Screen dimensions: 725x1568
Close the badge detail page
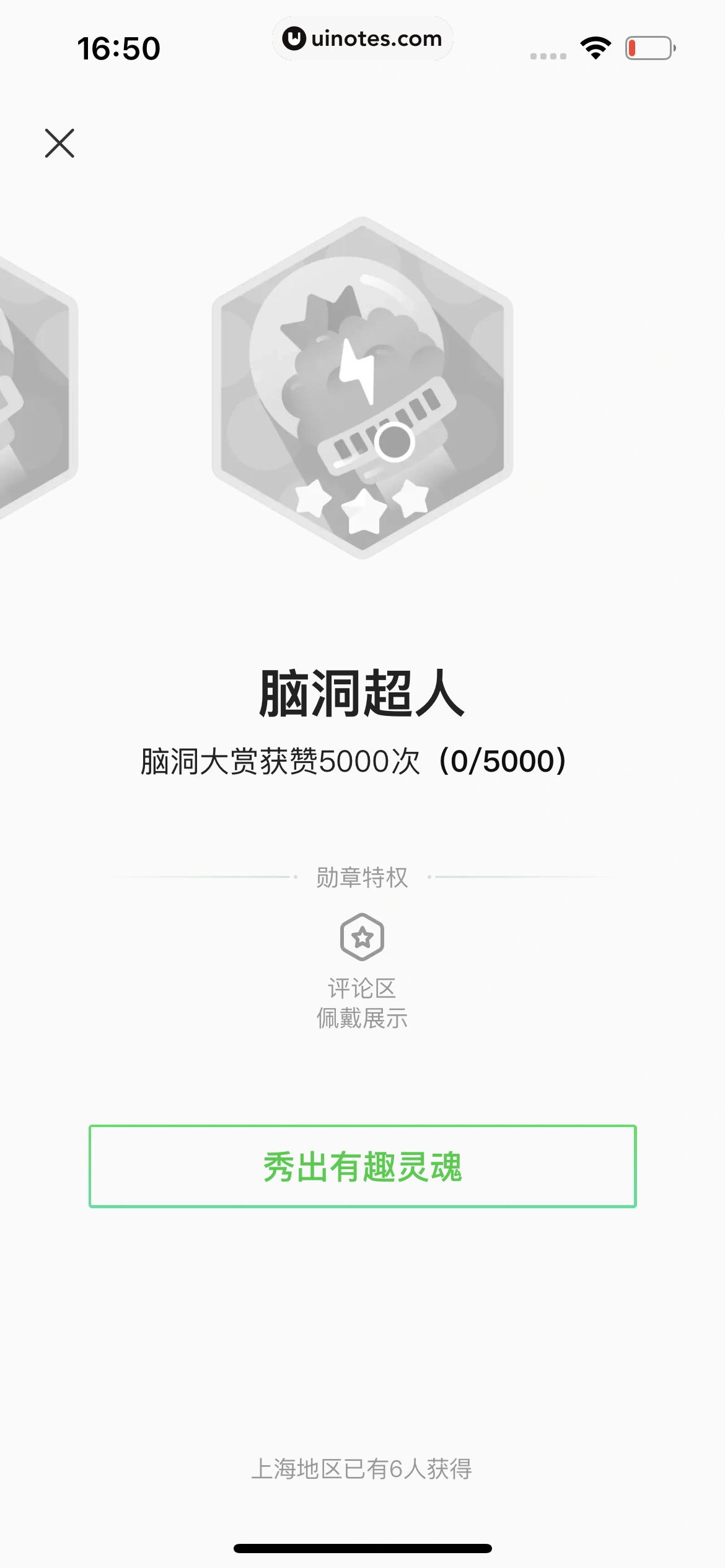point(59,143)
